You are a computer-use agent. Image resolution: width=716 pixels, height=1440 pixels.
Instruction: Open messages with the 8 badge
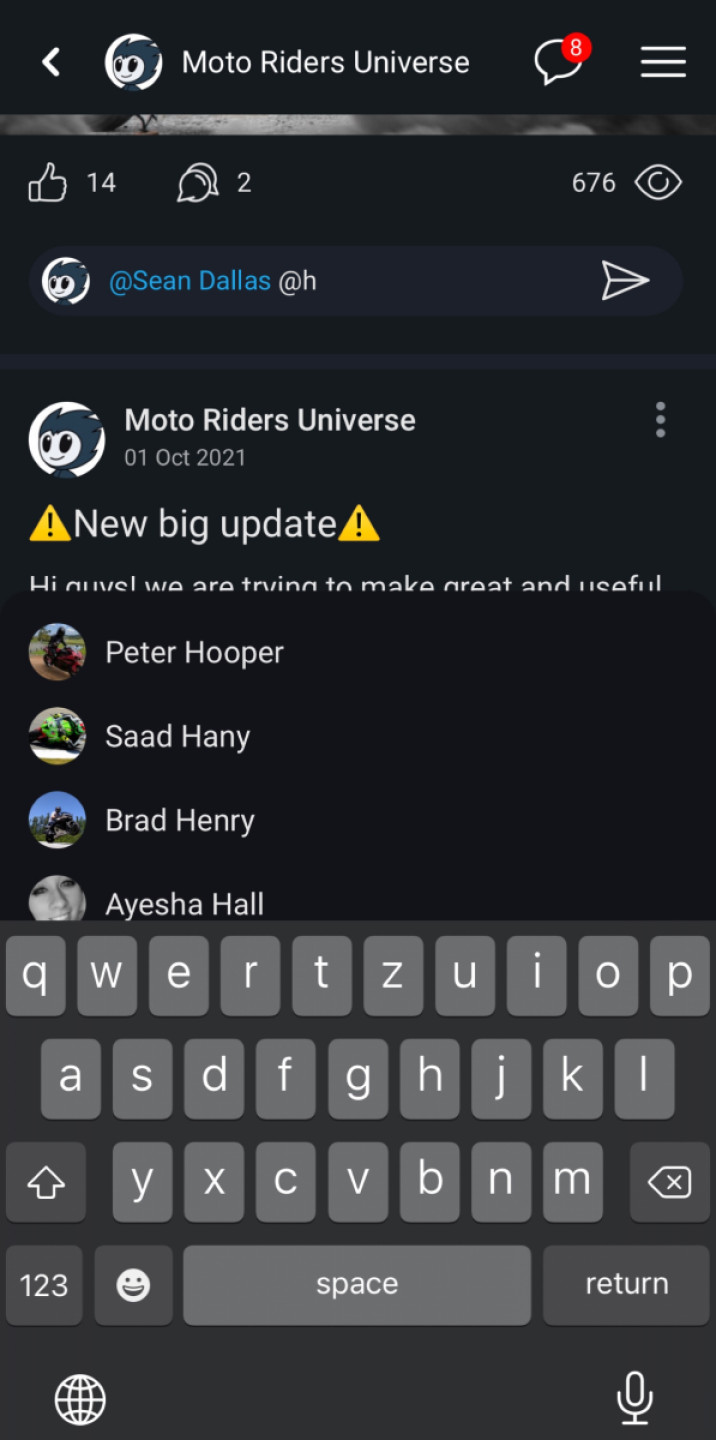point(558,63)
